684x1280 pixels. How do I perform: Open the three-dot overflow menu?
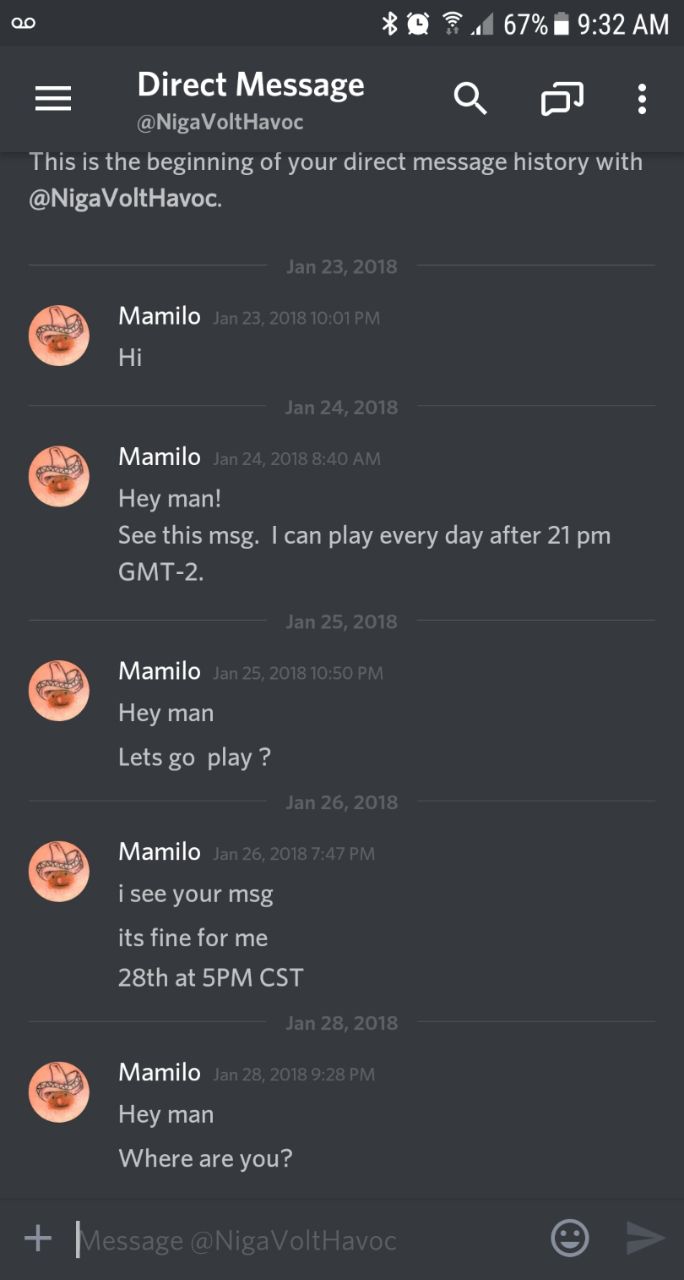click(x=642, y=98)
